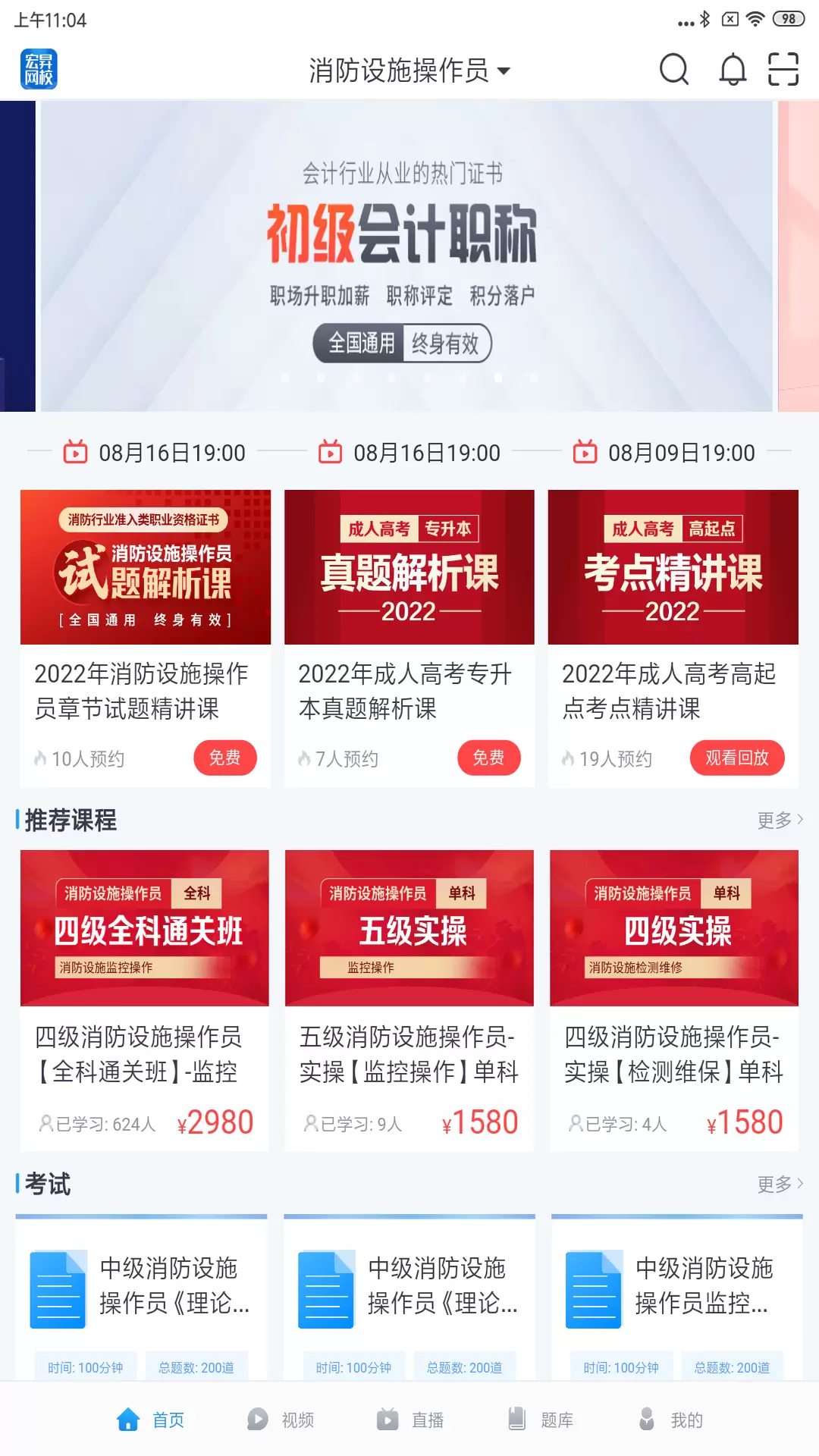Switch to the 题库 tab

point(540,1420)
